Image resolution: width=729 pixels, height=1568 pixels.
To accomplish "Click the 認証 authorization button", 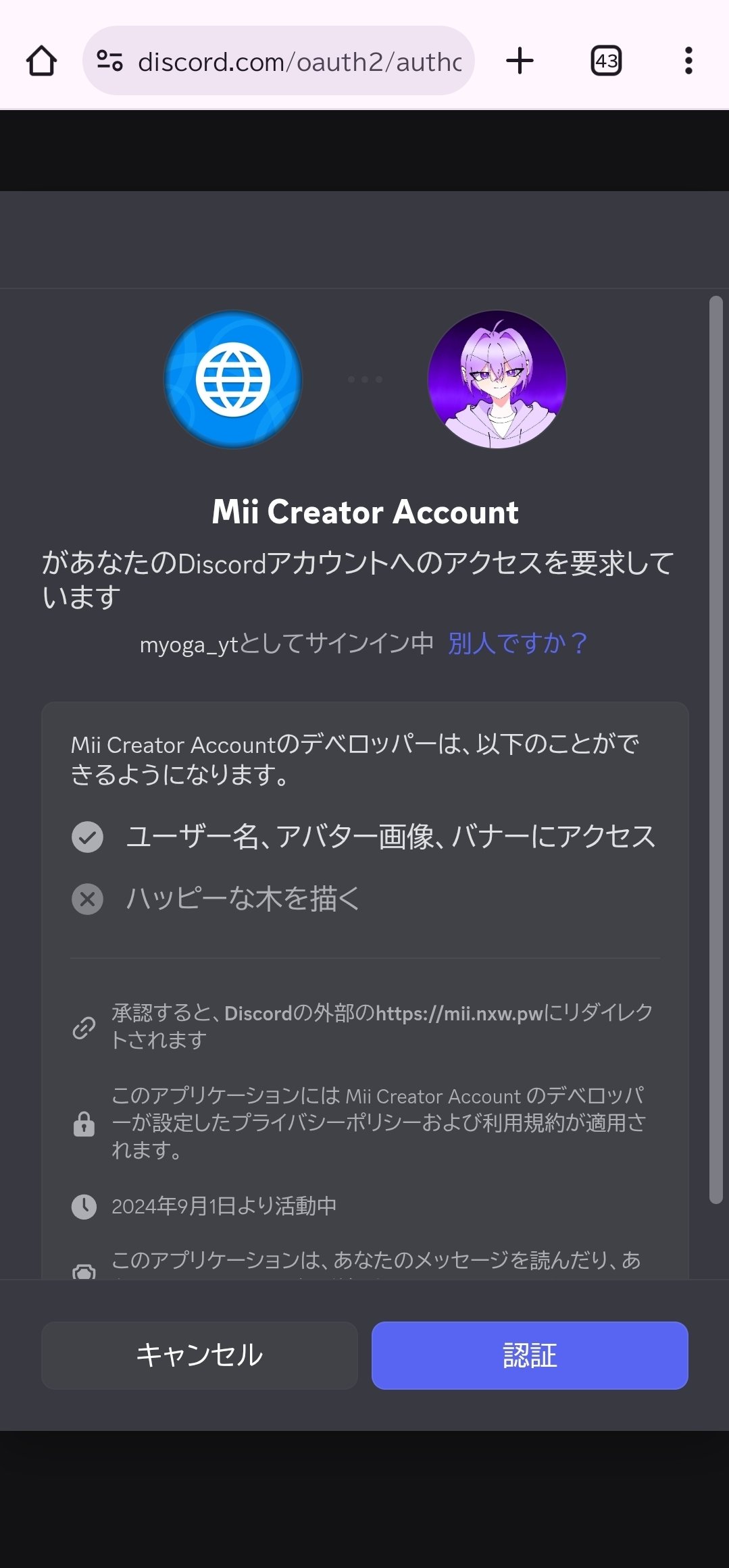I will point(529,1355).
